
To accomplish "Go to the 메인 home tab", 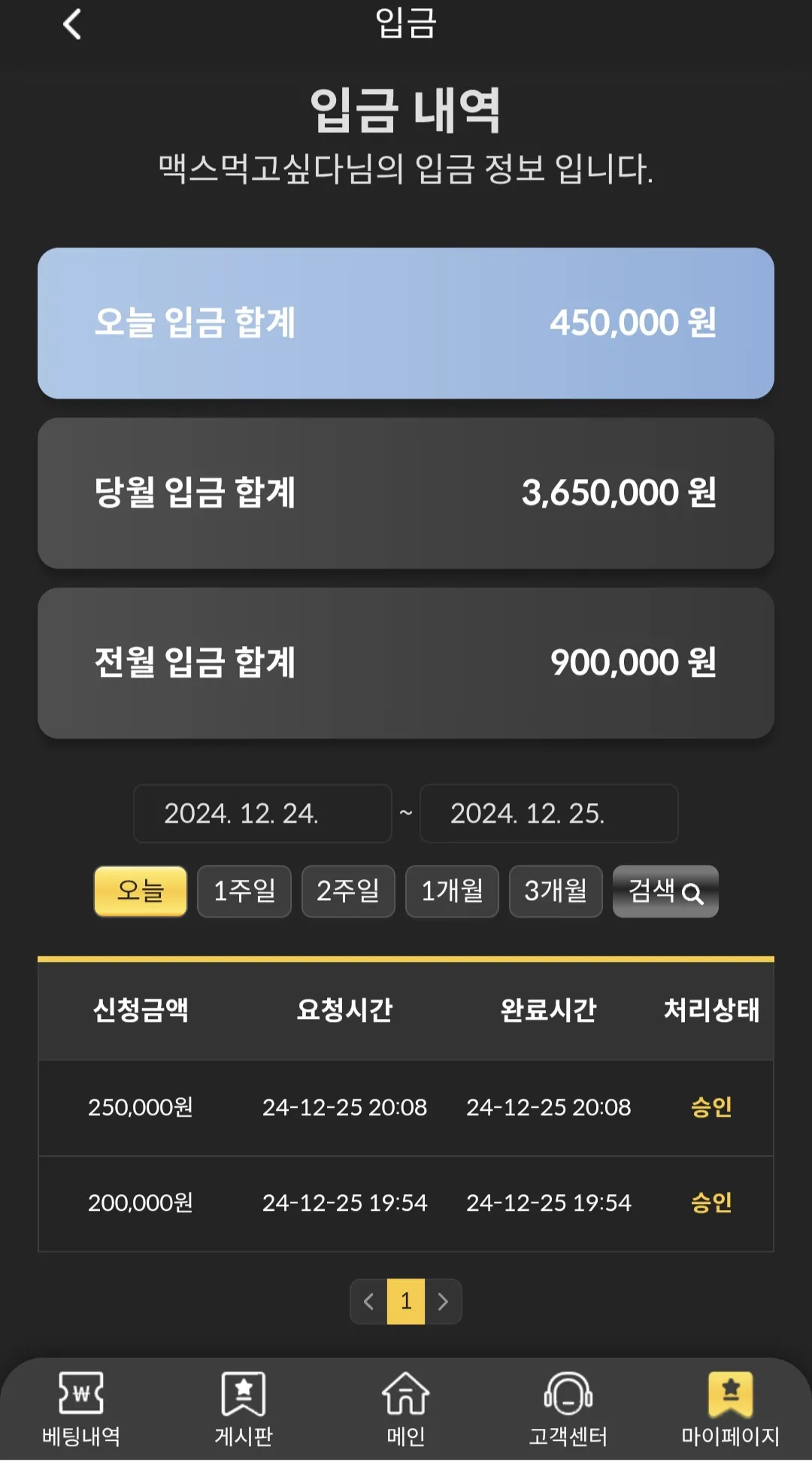I will 406,1409.
